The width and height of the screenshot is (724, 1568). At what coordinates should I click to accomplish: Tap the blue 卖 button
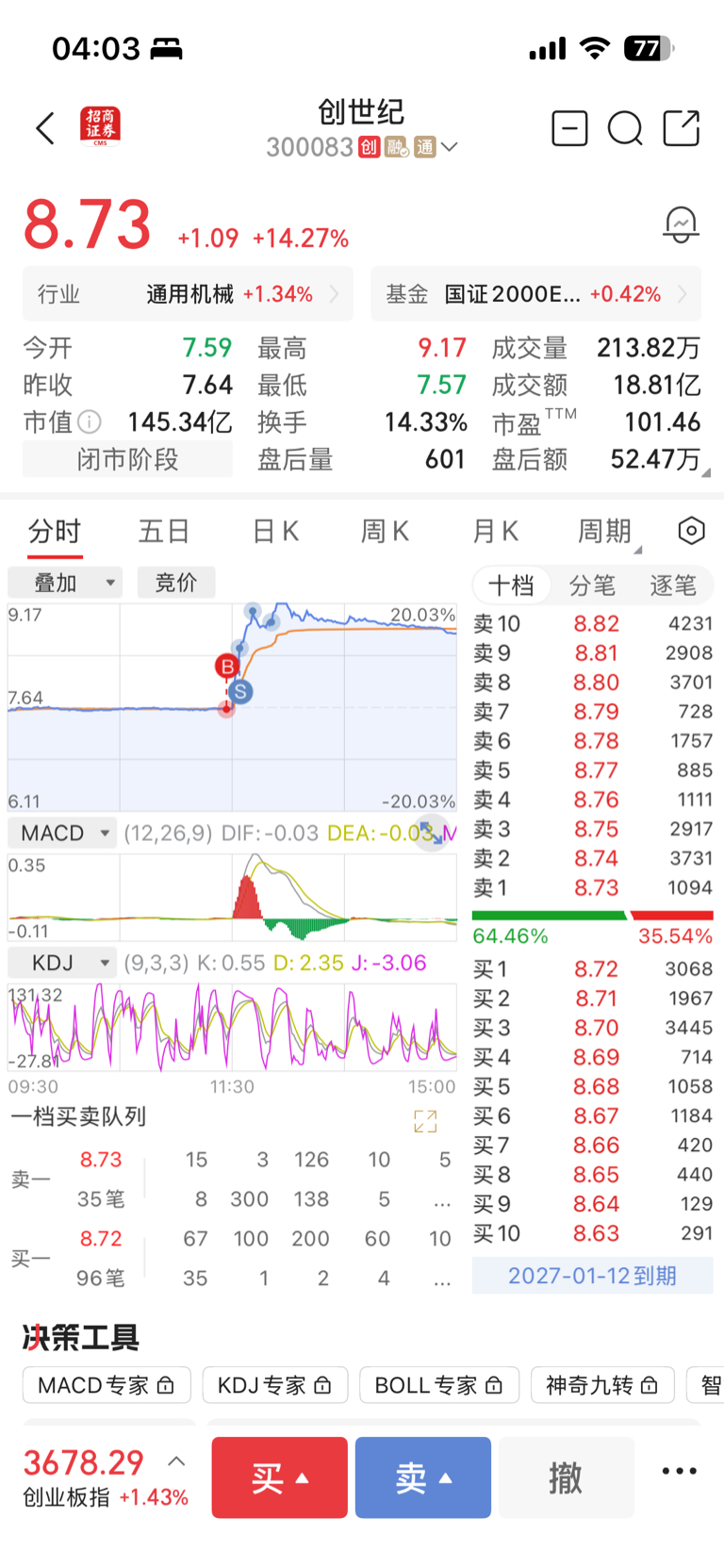coord(423,1477)
